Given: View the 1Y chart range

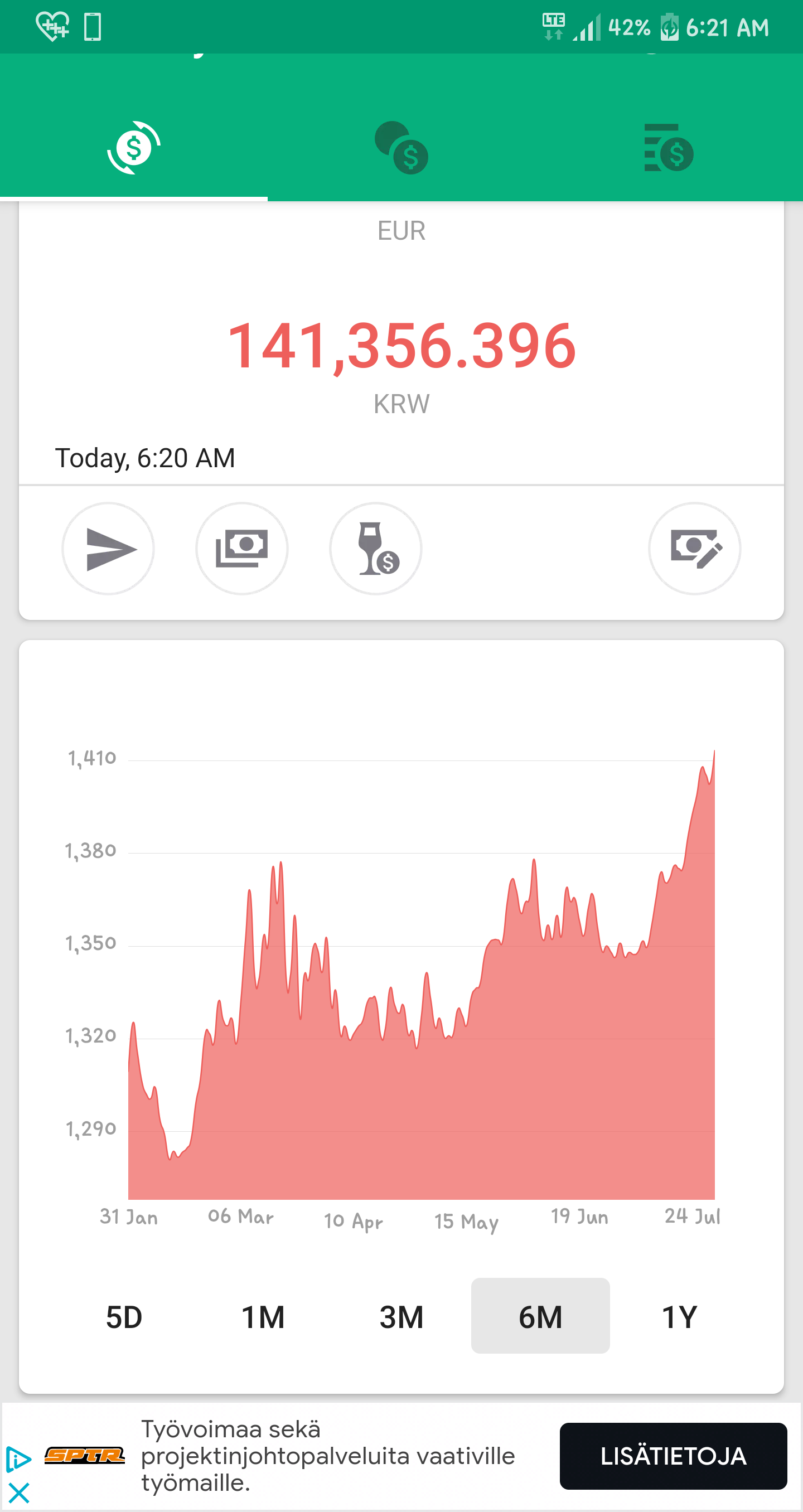Looking at the screenshot, I should click(x=679, y=1316).
